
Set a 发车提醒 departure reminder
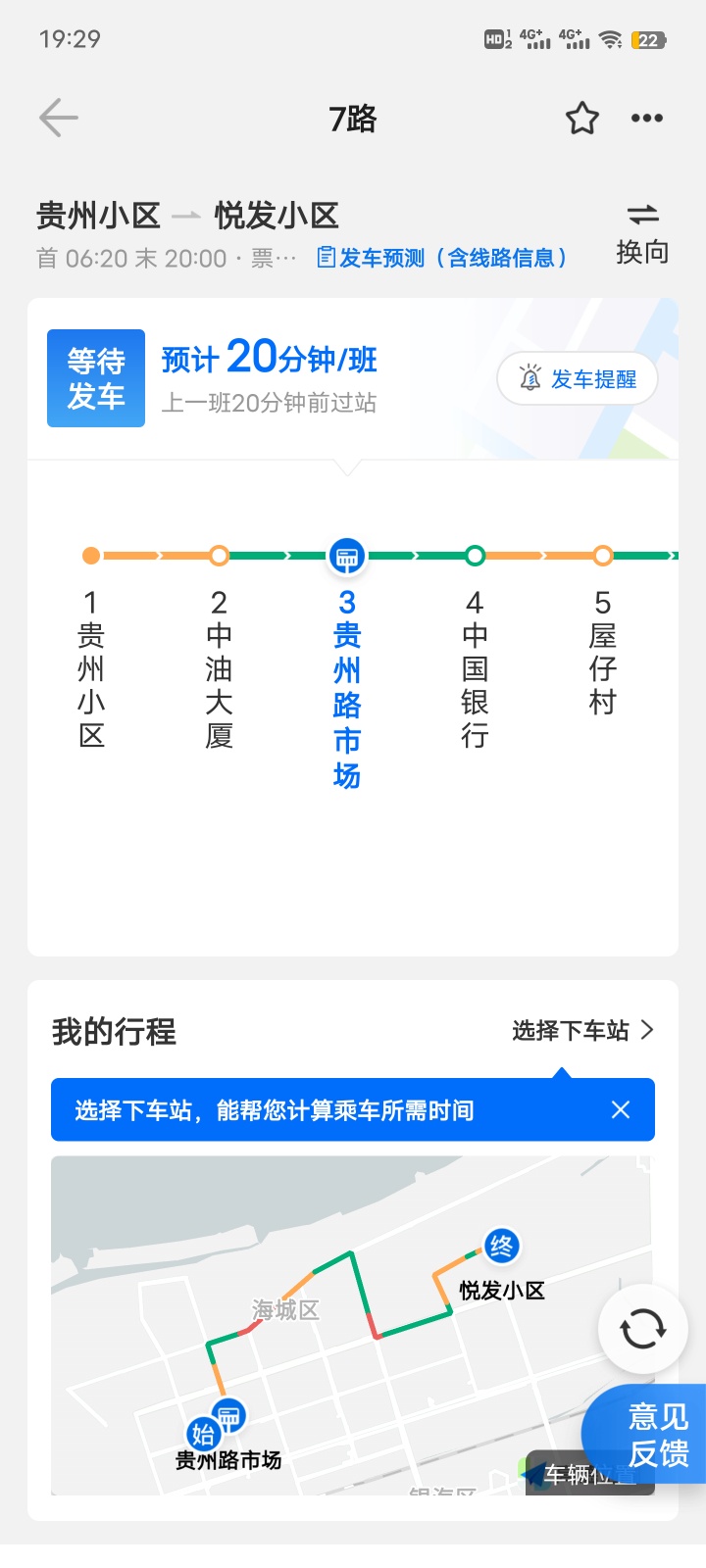click(x=578, y=379)
